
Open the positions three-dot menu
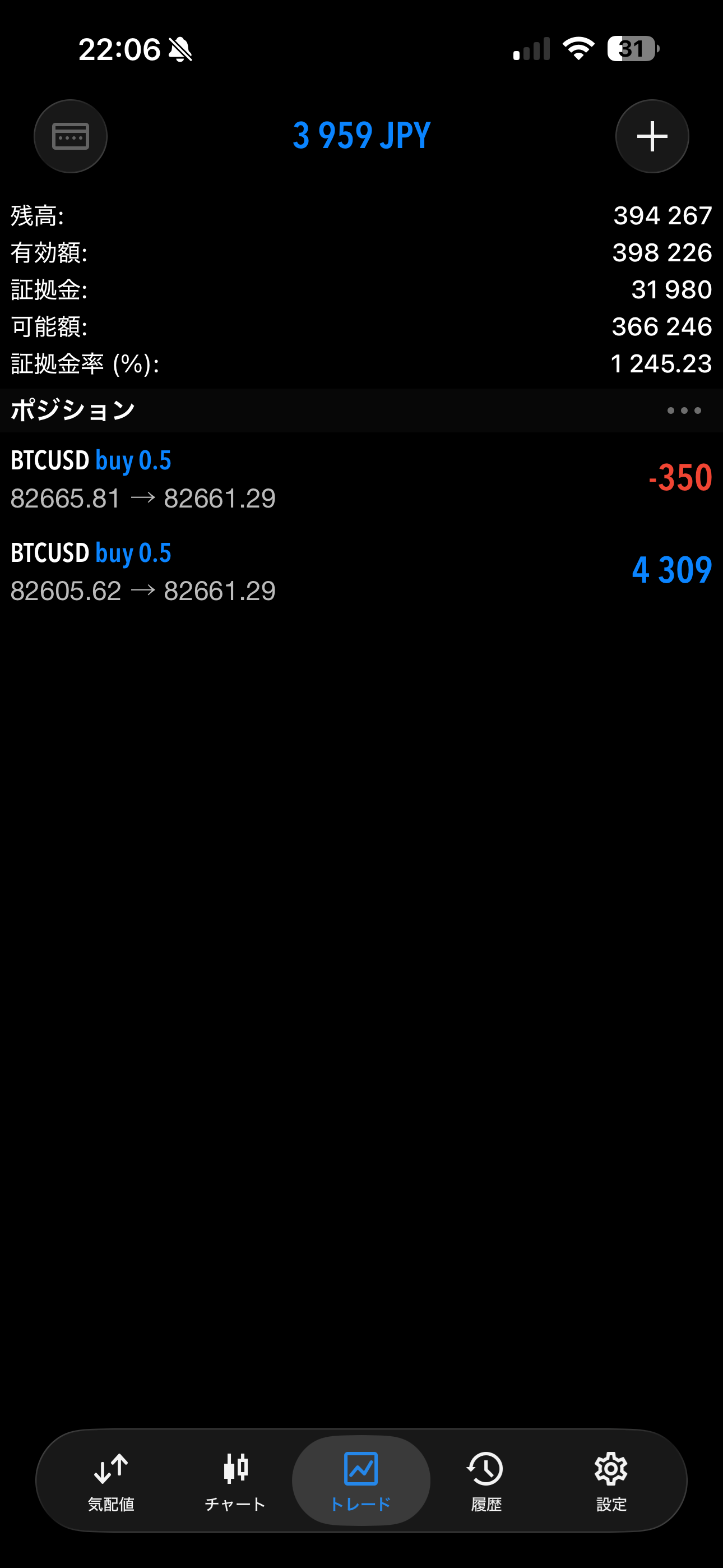[x=683, y=411]
